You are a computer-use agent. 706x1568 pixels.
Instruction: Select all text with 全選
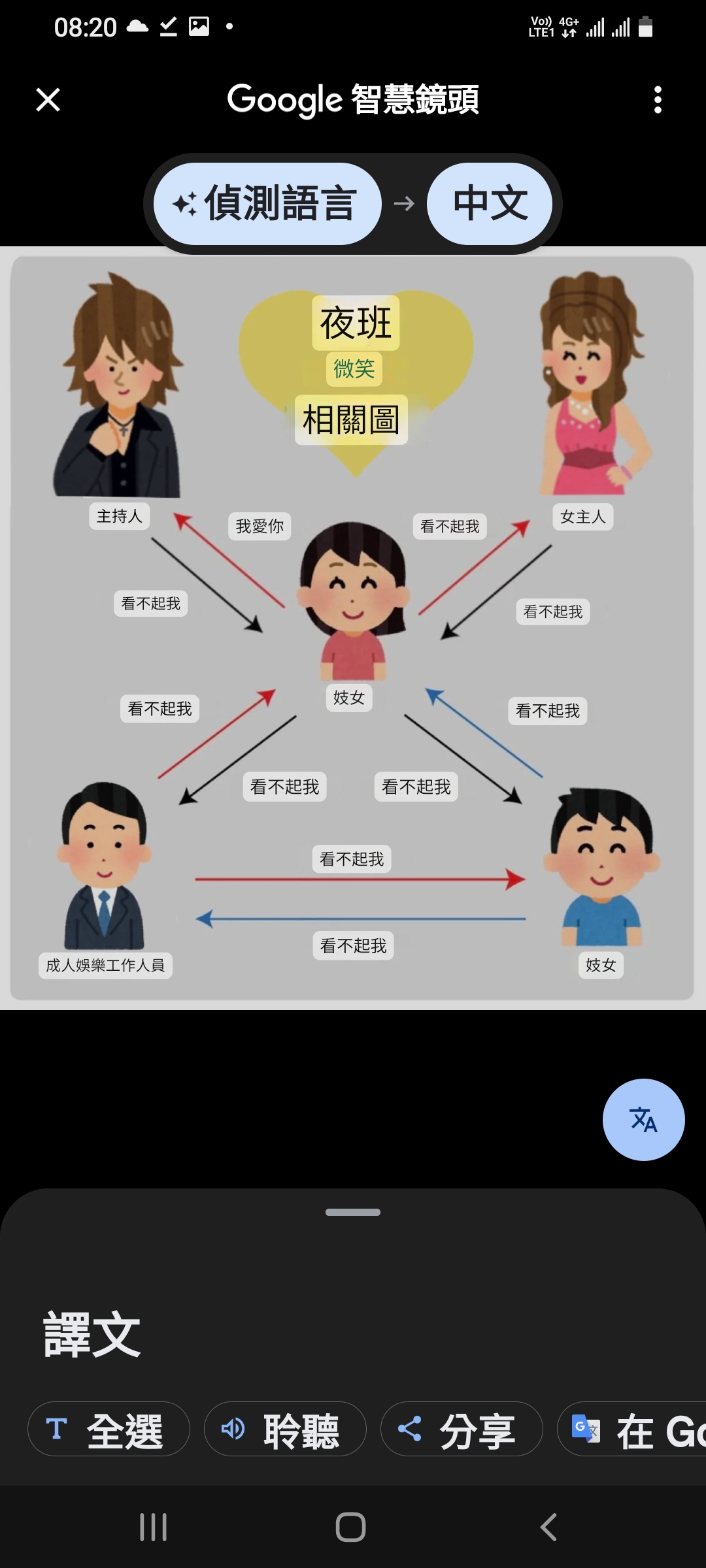(x=109, y=1429)
